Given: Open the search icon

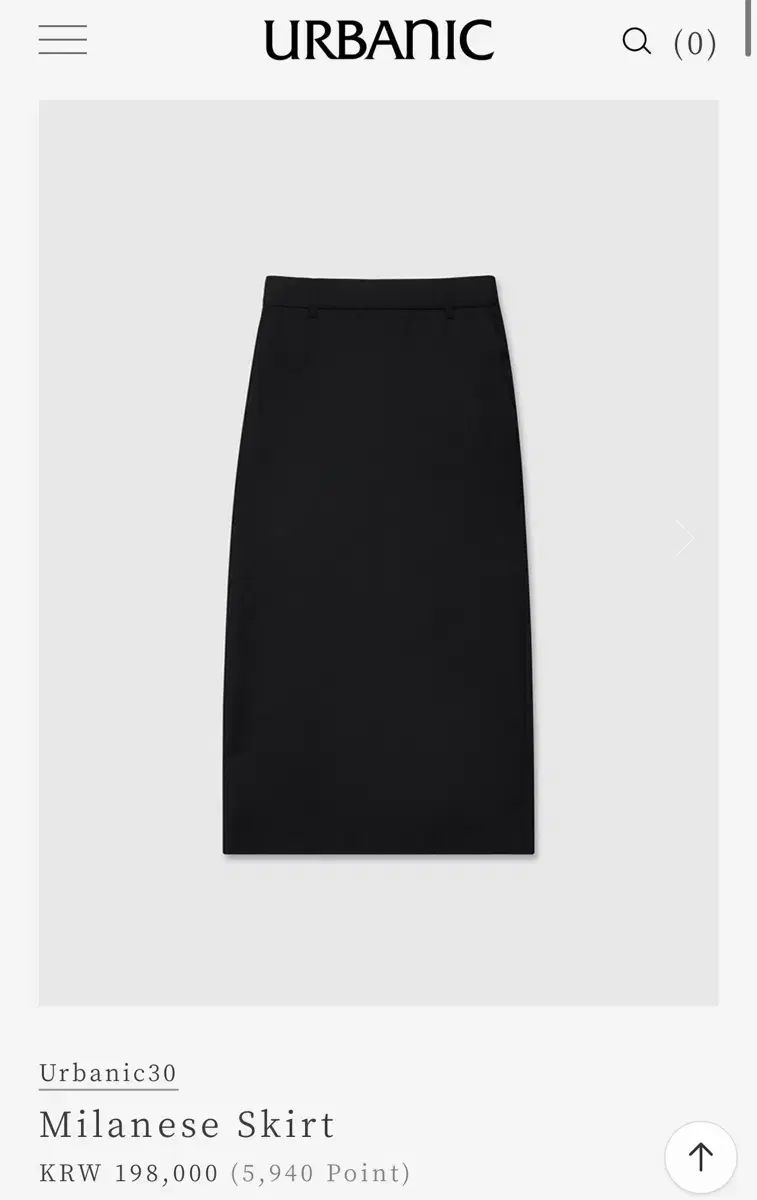Looking at the screenshot, I should pyautogui.click(x=636, y=41).
